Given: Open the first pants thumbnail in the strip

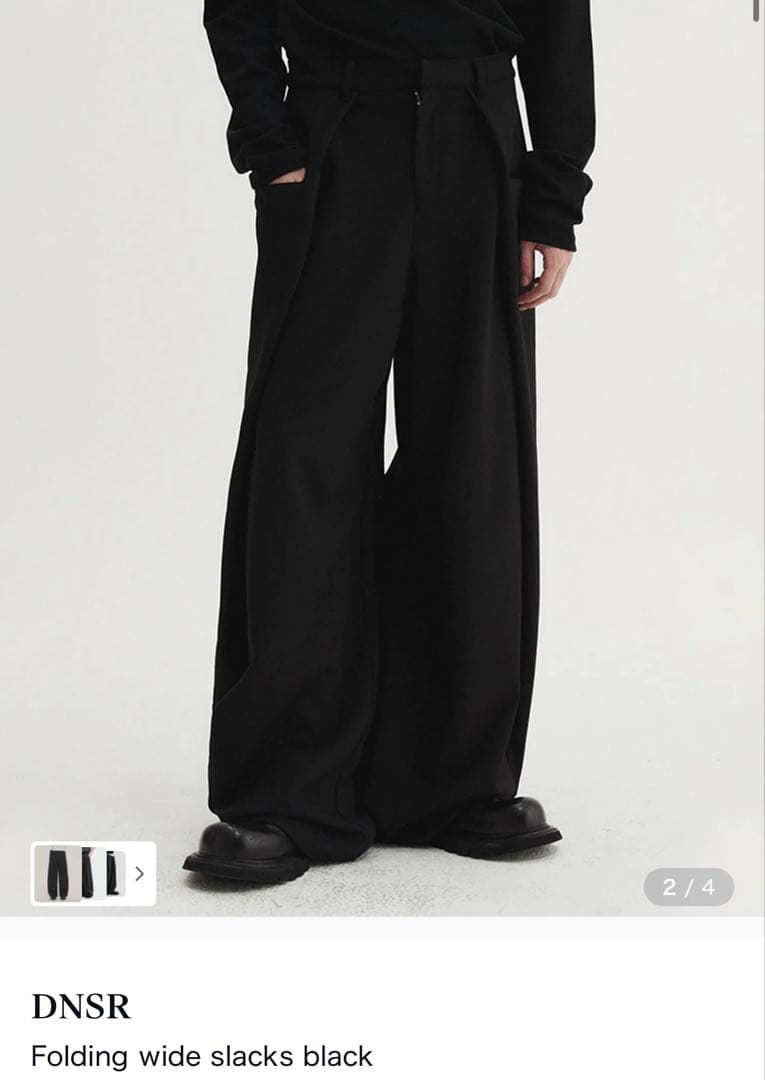Looking at the screenshot, I should (58, 872).
